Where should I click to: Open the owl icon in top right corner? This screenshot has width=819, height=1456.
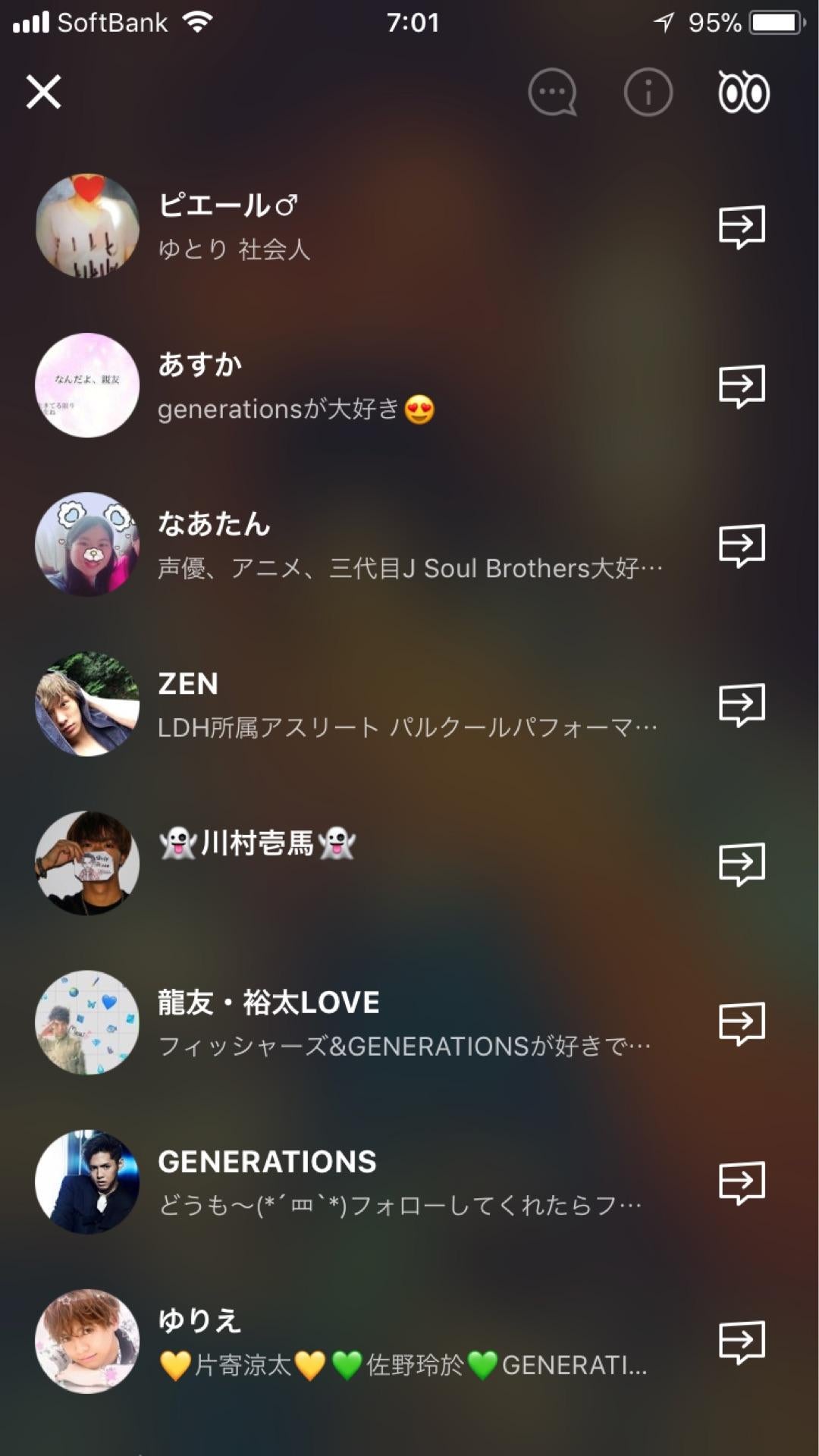(744, 92)
